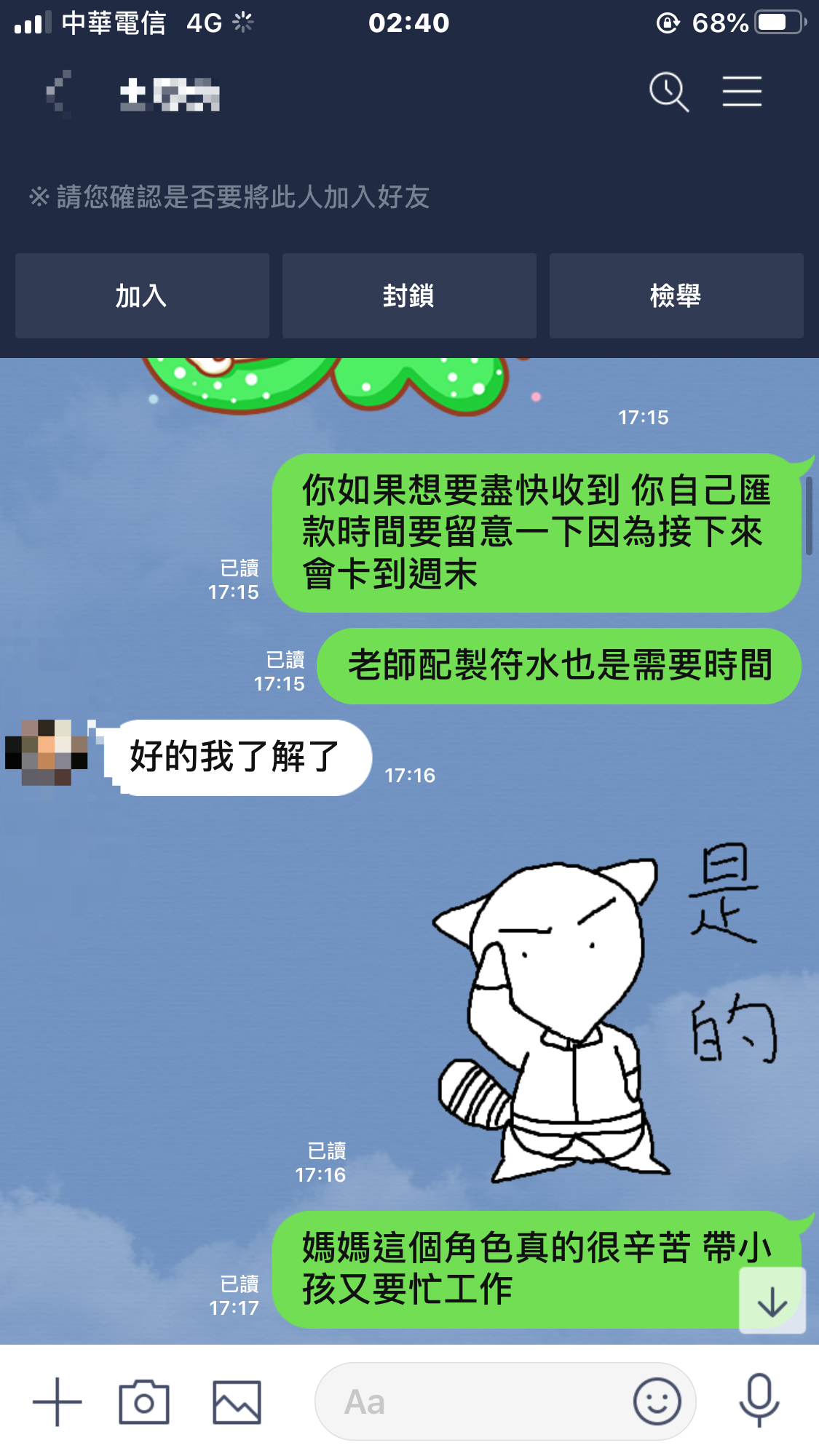Image resolution: width=819 pixels, height=1456 pixels.
Task: Tap 封鎖 to block this user
Action: [x=409, y=296]
